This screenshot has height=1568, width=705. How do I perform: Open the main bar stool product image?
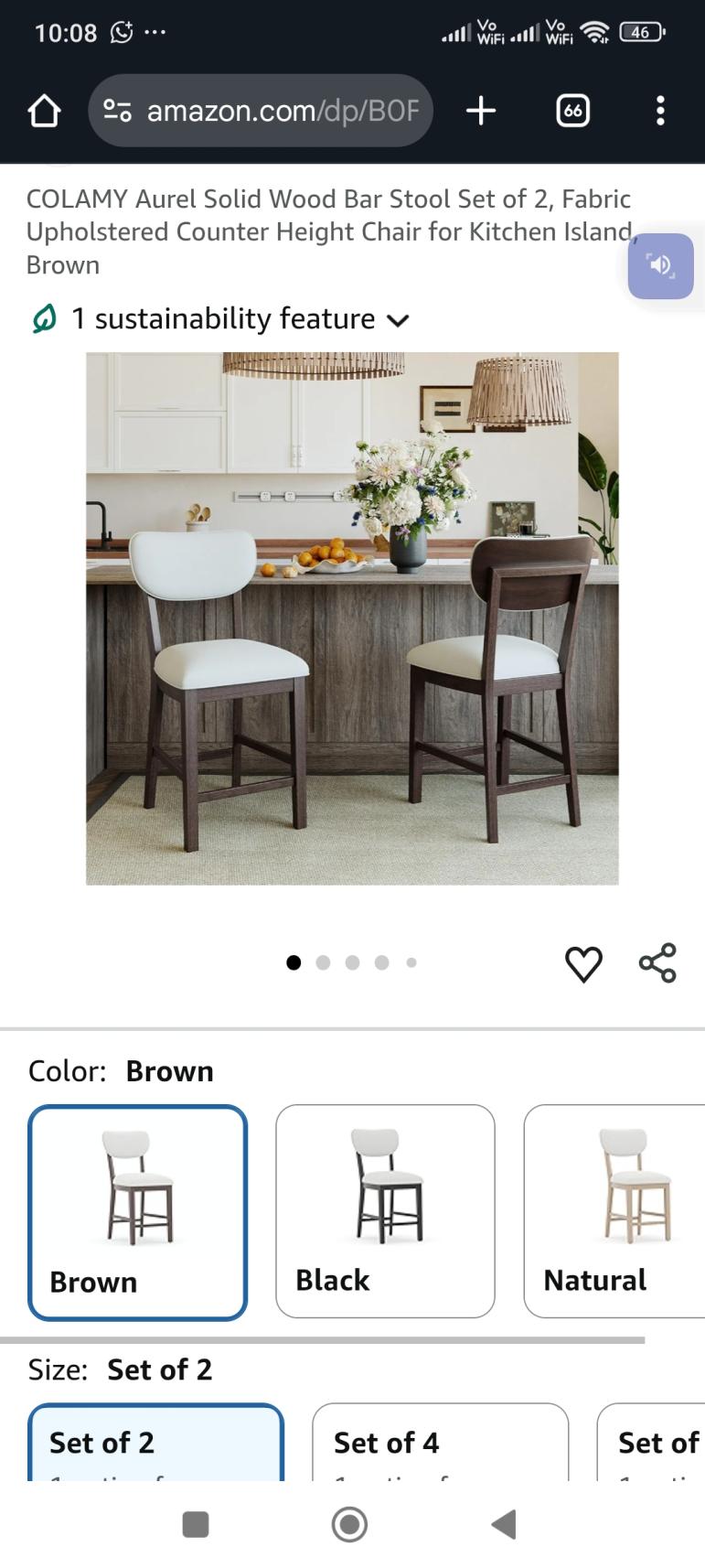352,618
